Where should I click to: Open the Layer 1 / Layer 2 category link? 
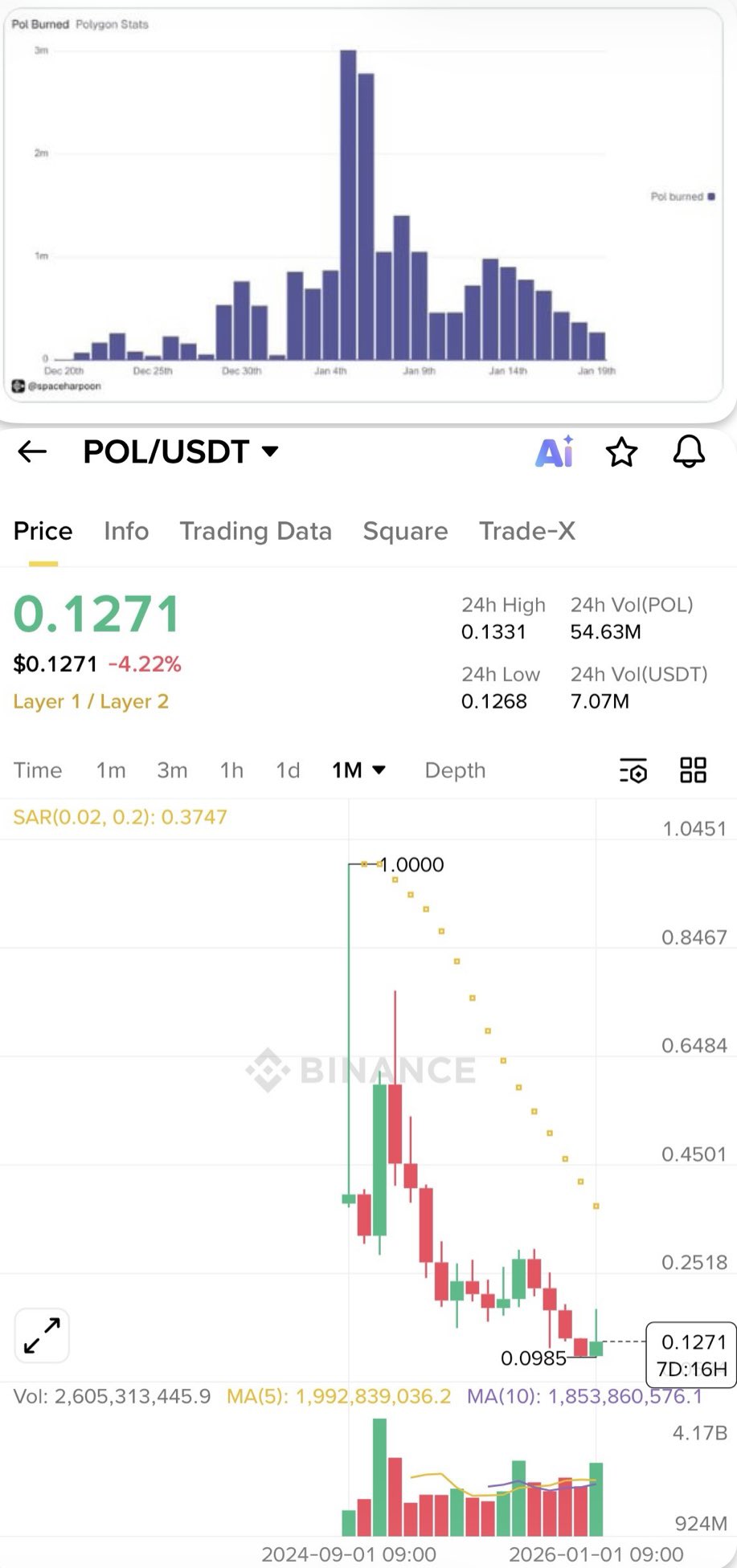(91, 702)
